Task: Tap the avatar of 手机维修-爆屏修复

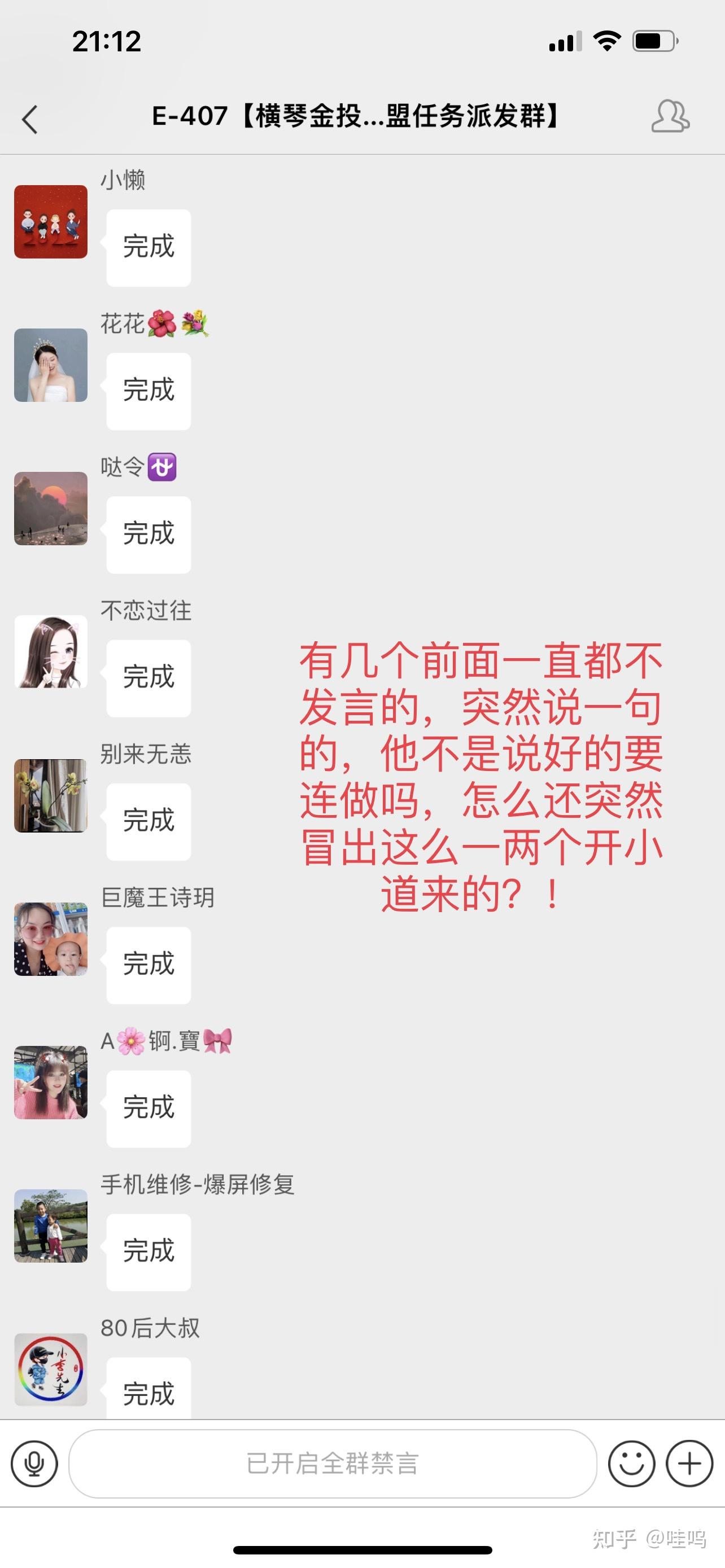Action: 50,1226
